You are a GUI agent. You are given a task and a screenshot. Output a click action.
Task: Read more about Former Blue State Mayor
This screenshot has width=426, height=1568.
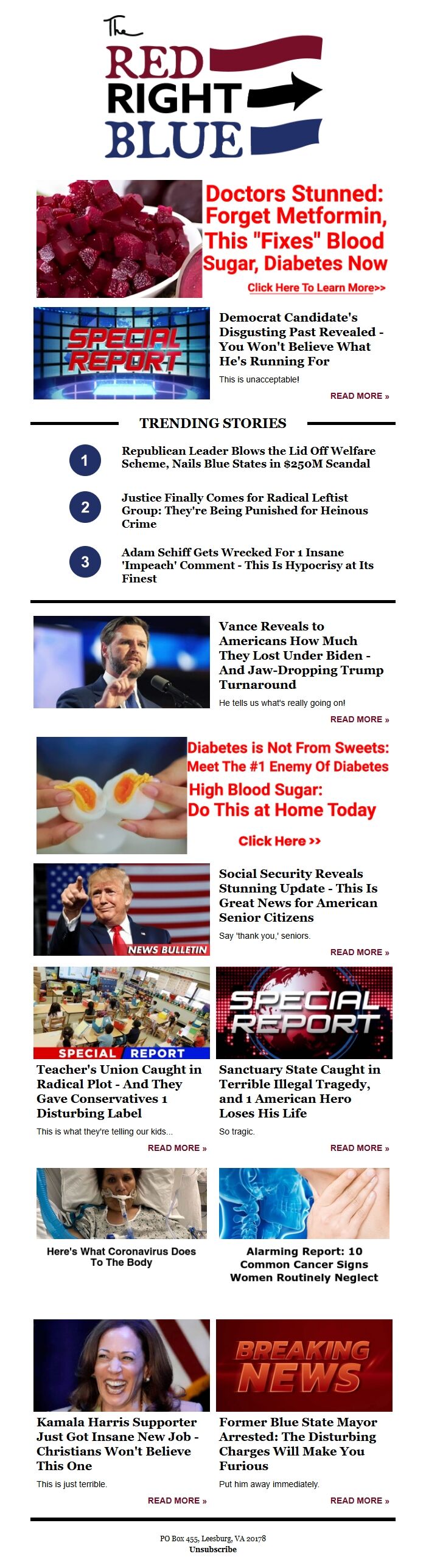pyautogui.click(x=359, y=1501)
